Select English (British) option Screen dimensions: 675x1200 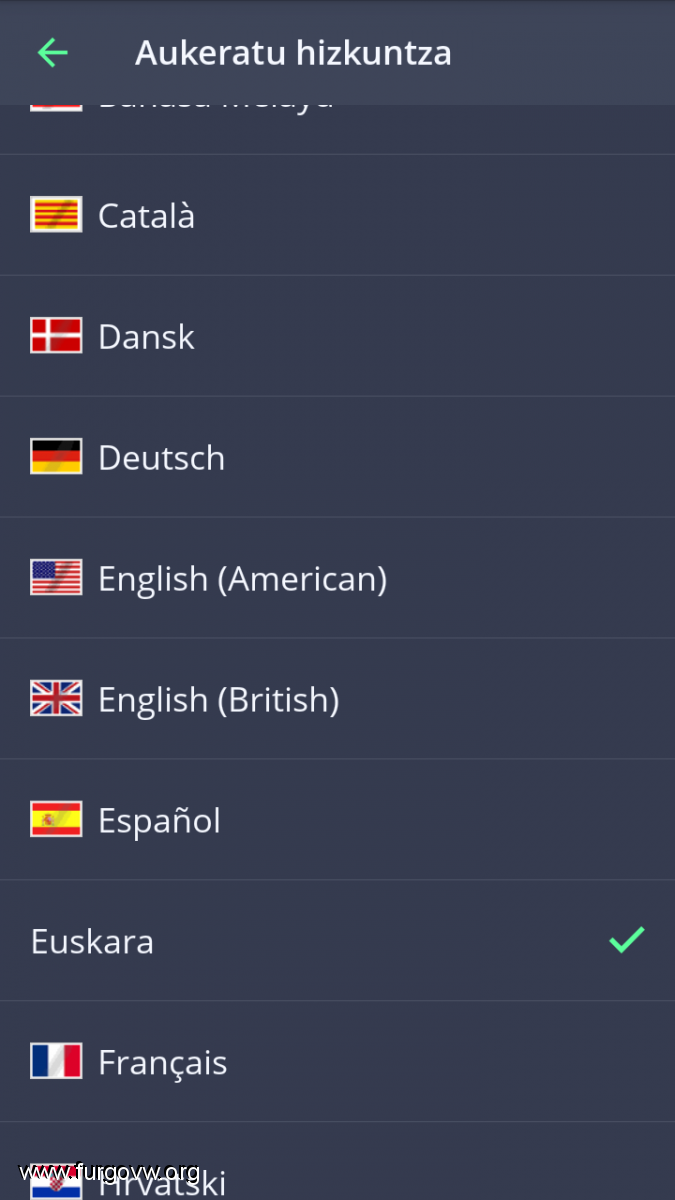click(337, 699)
